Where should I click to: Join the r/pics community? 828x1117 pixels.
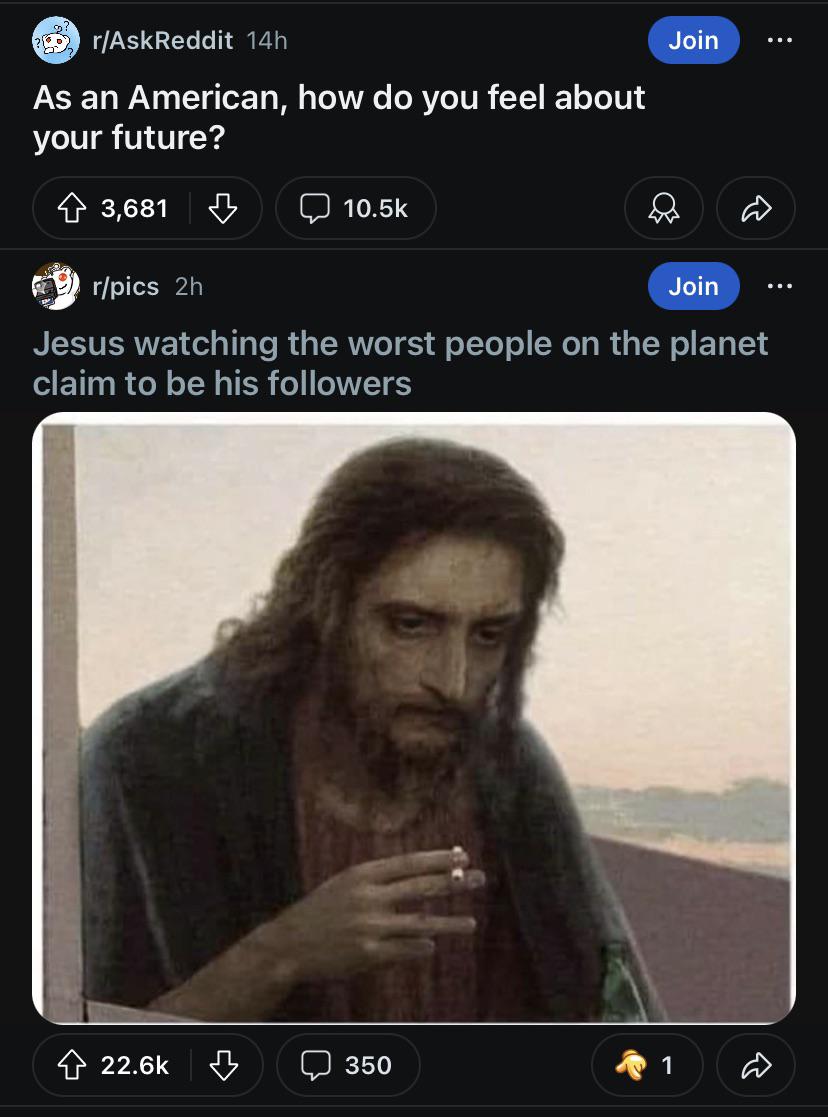(x=693, y=286)
